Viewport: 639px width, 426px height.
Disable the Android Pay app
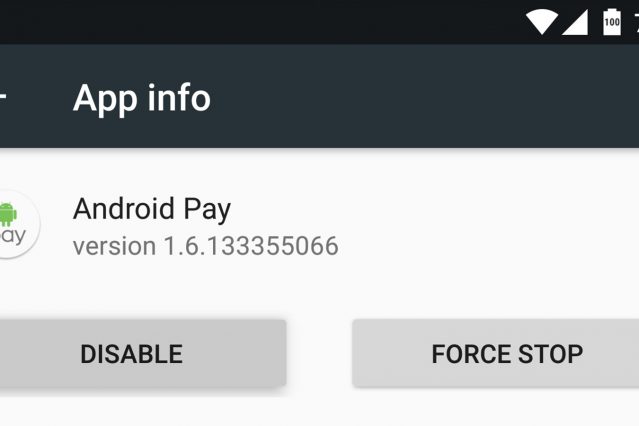[131, 354]
